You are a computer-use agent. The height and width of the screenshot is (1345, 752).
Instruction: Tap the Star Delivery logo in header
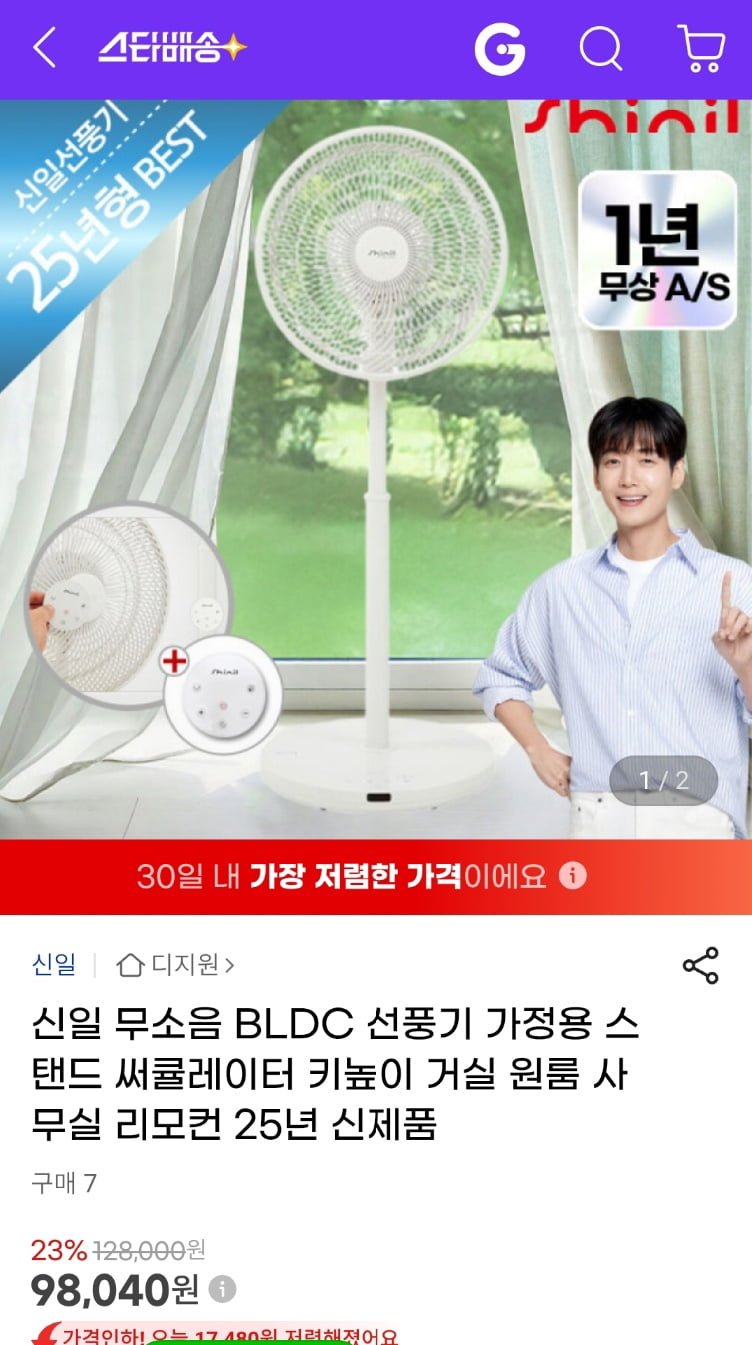[x=171, y=48]
